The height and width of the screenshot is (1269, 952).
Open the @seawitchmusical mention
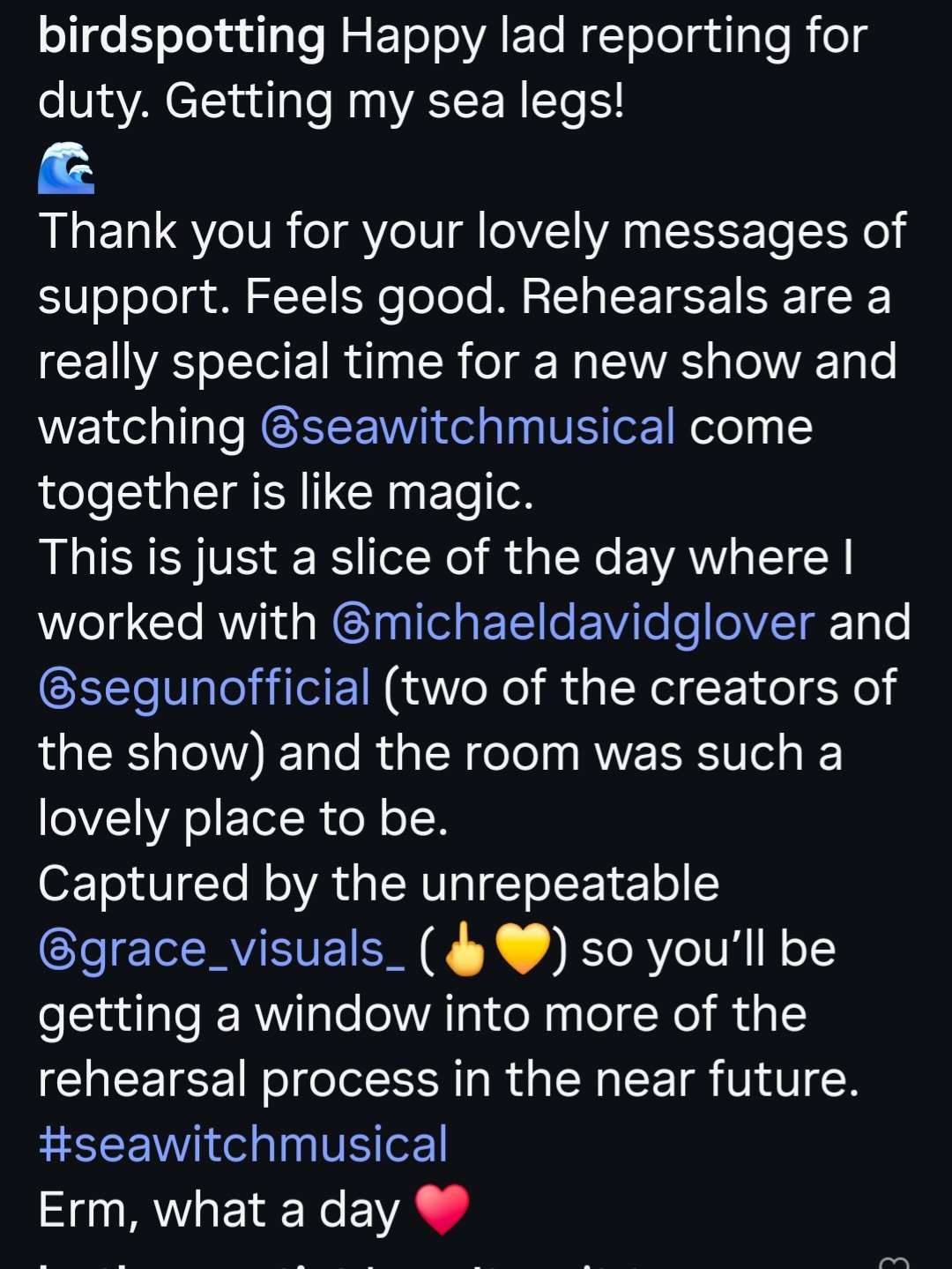point(468,428)
